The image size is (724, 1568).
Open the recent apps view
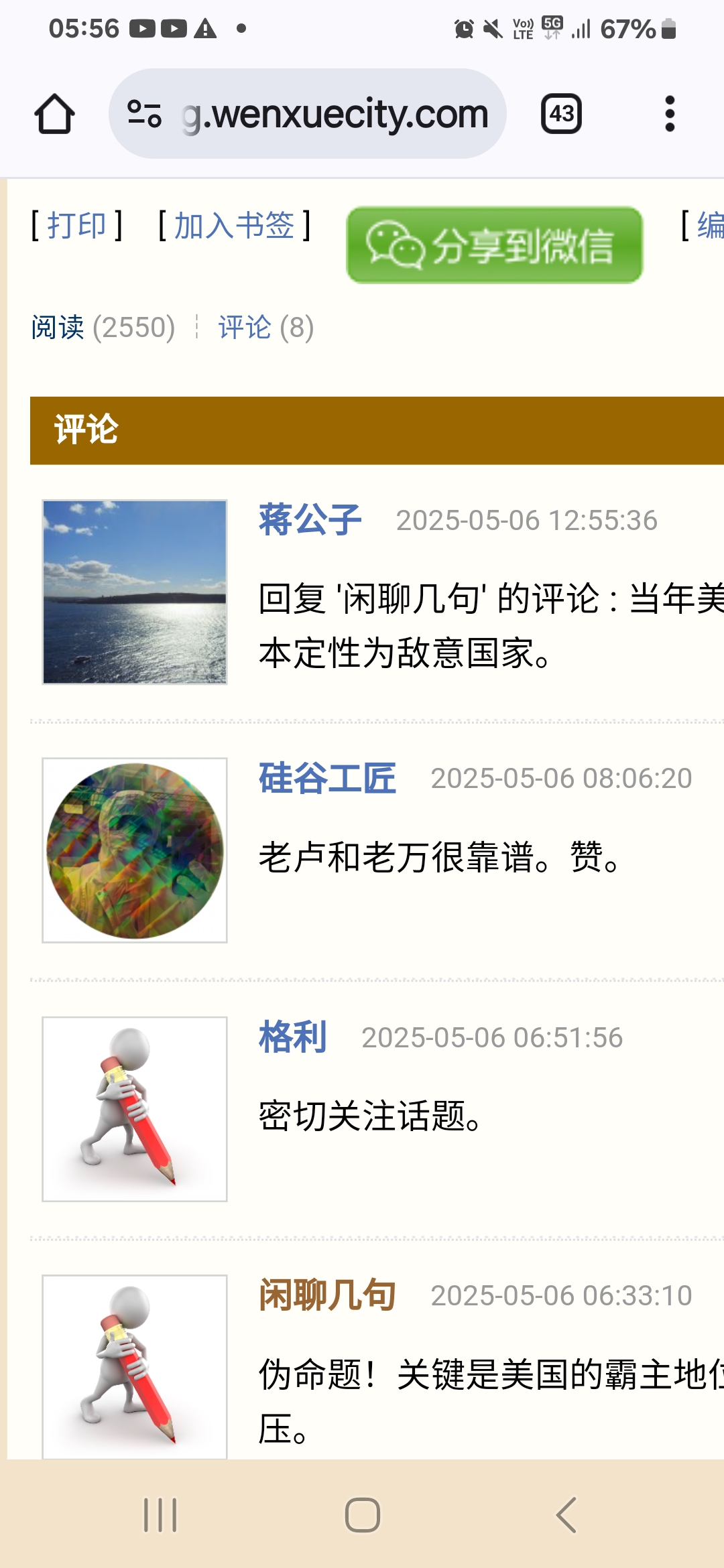pyautogui.click(x=161, y=1515)
